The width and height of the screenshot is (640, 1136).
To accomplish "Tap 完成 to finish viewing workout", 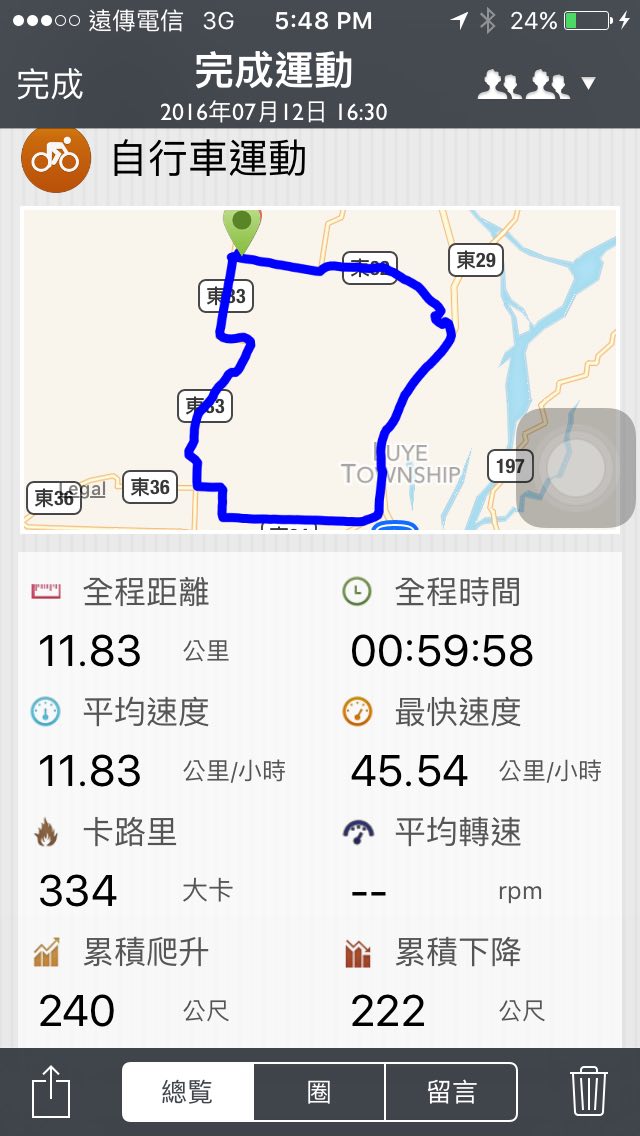I will click(49, 84).
